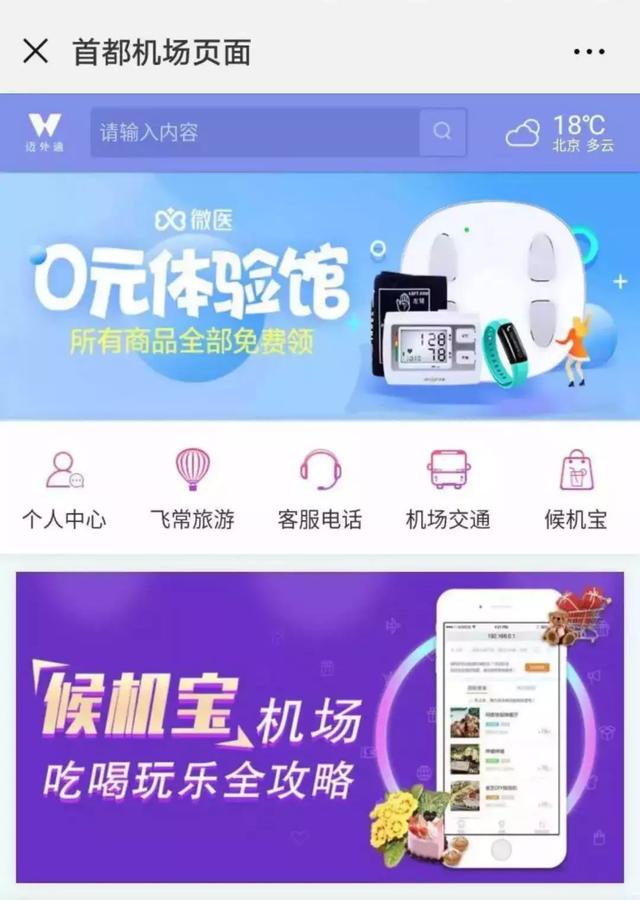640x900 pixels.
Task: Open 机场交通
Action: 448,488
